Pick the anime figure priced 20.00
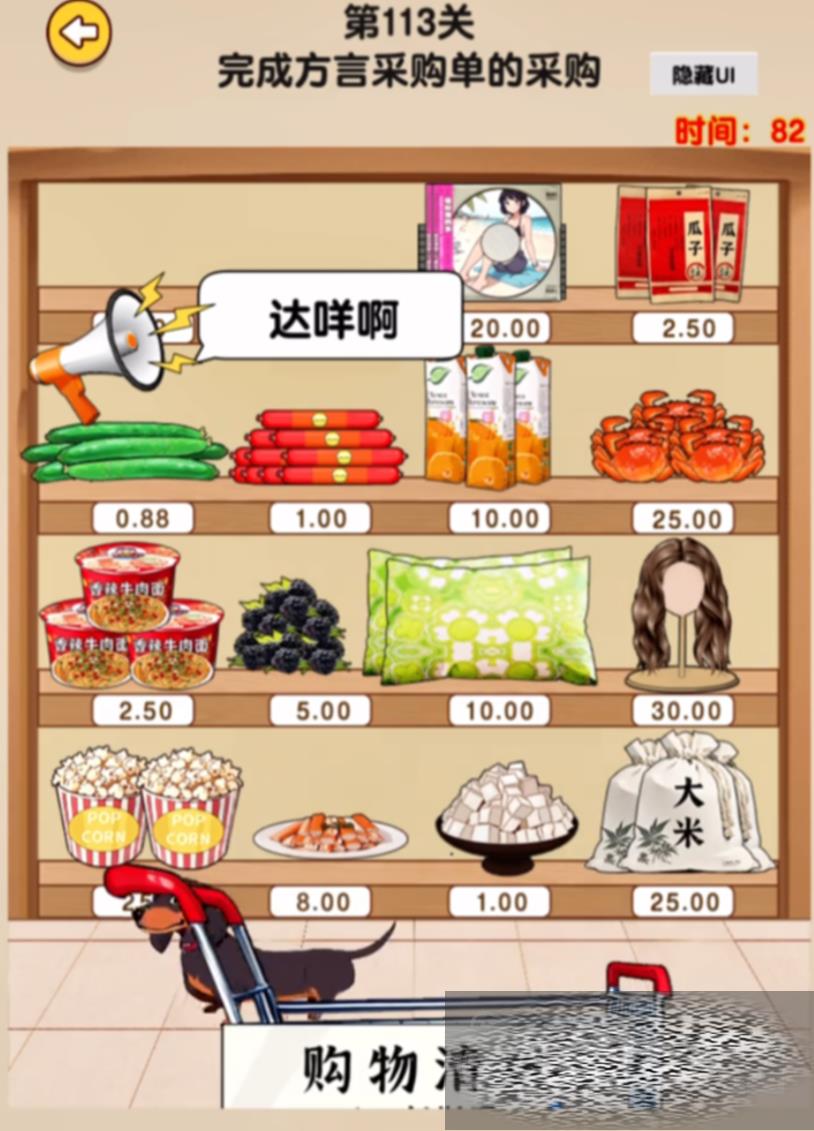Screen dimensions: 814x1131 [494, 240]
